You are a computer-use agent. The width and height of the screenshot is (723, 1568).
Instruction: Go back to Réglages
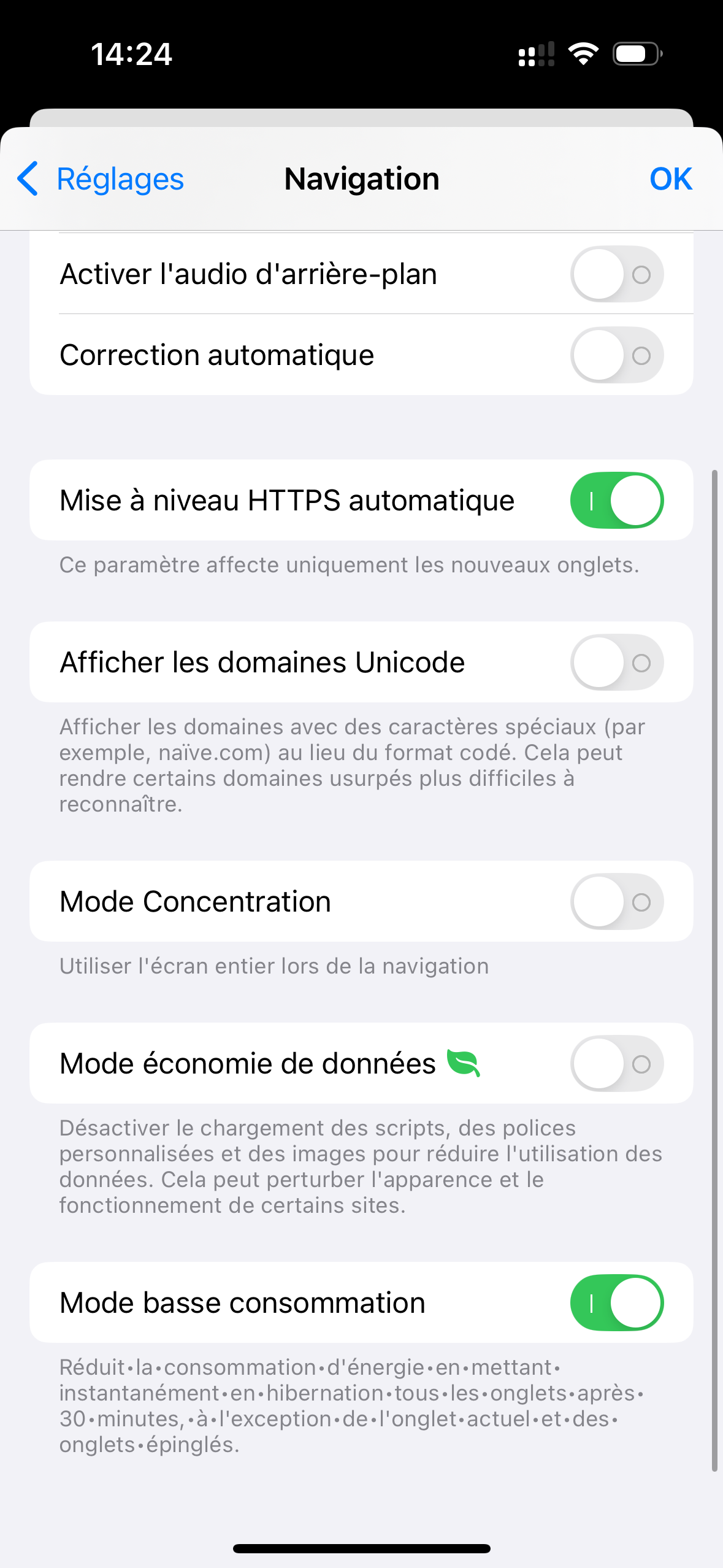pyautogui.click(x=101, y=179)
